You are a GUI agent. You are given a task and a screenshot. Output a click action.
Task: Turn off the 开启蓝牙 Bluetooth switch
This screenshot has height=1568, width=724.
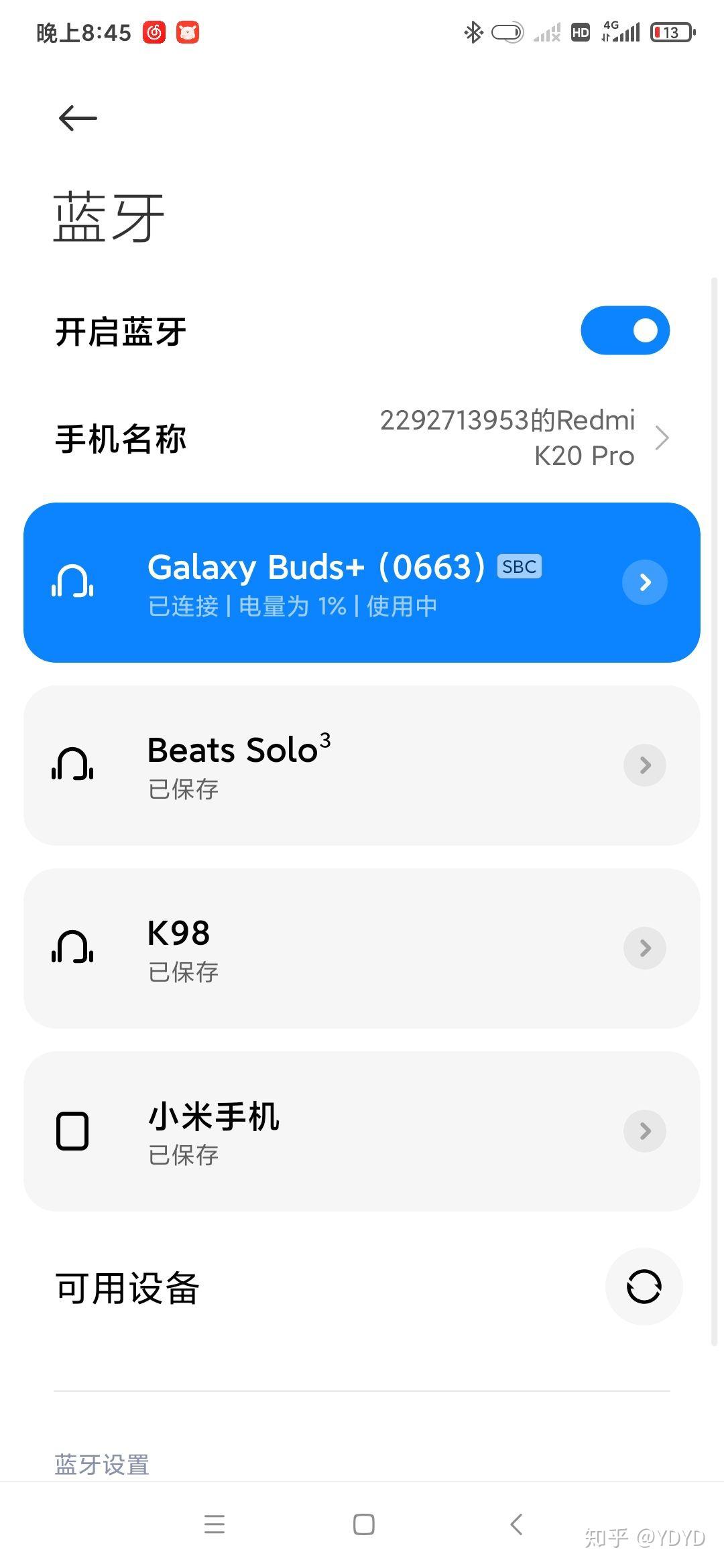[624, 330]
